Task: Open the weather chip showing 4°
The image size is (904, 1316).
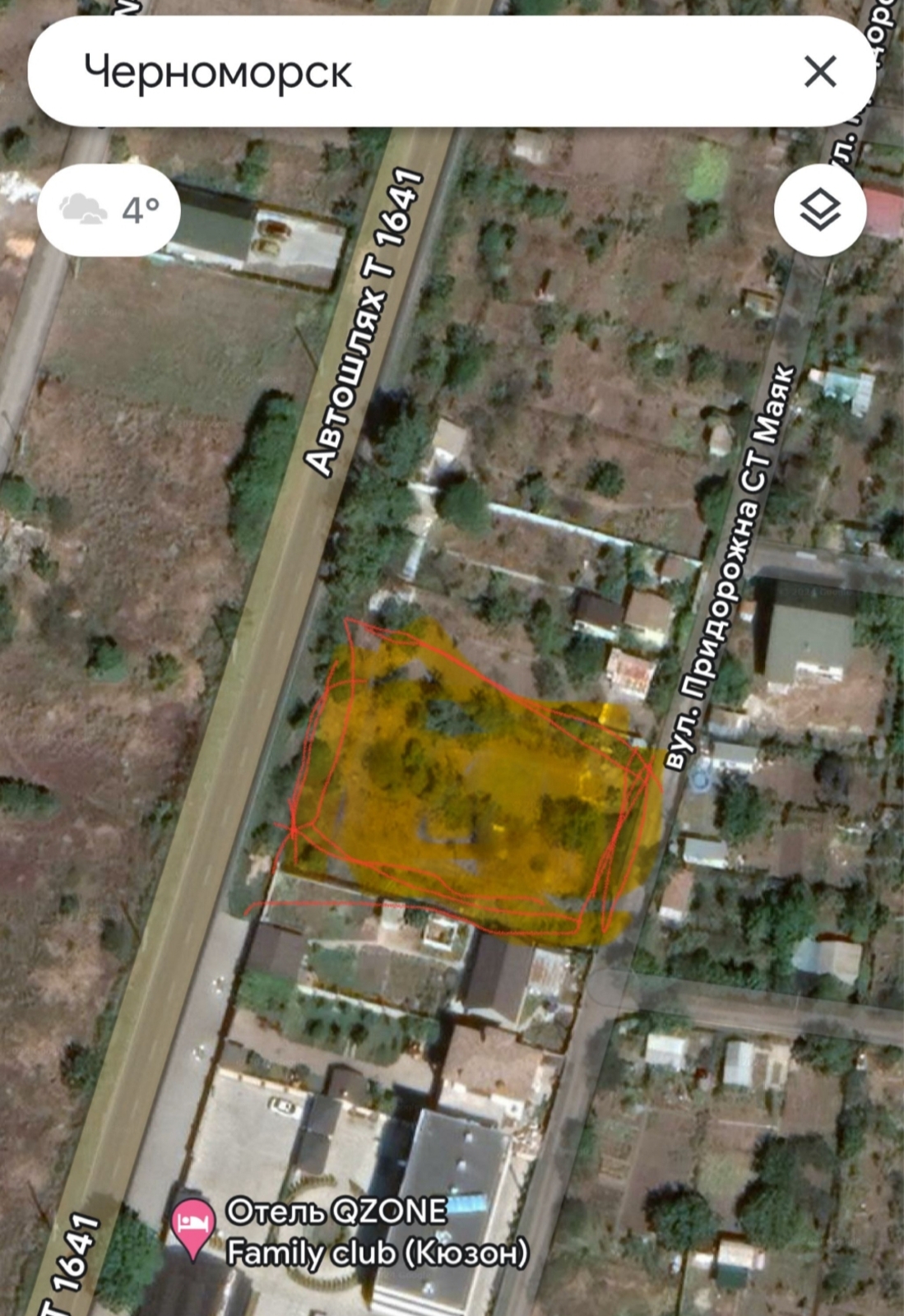Action: pos(109,211)
